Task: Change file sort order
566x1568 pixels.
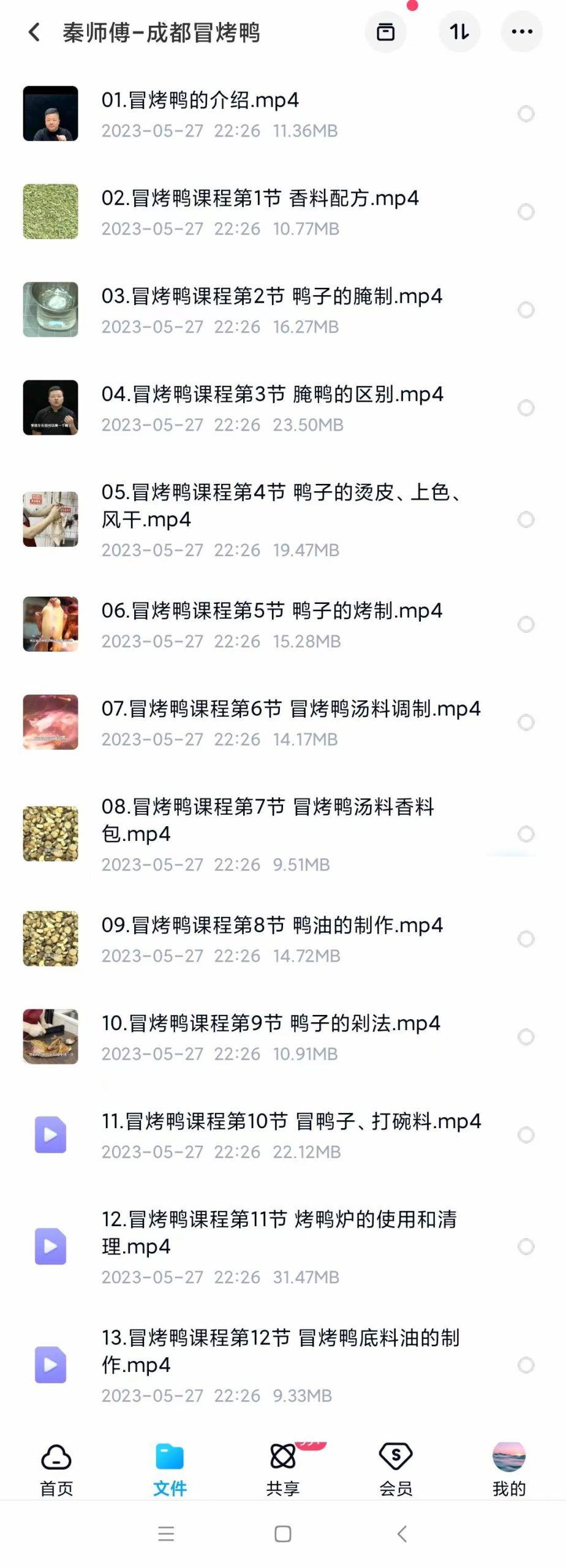Action: click(x=459, y=32)
